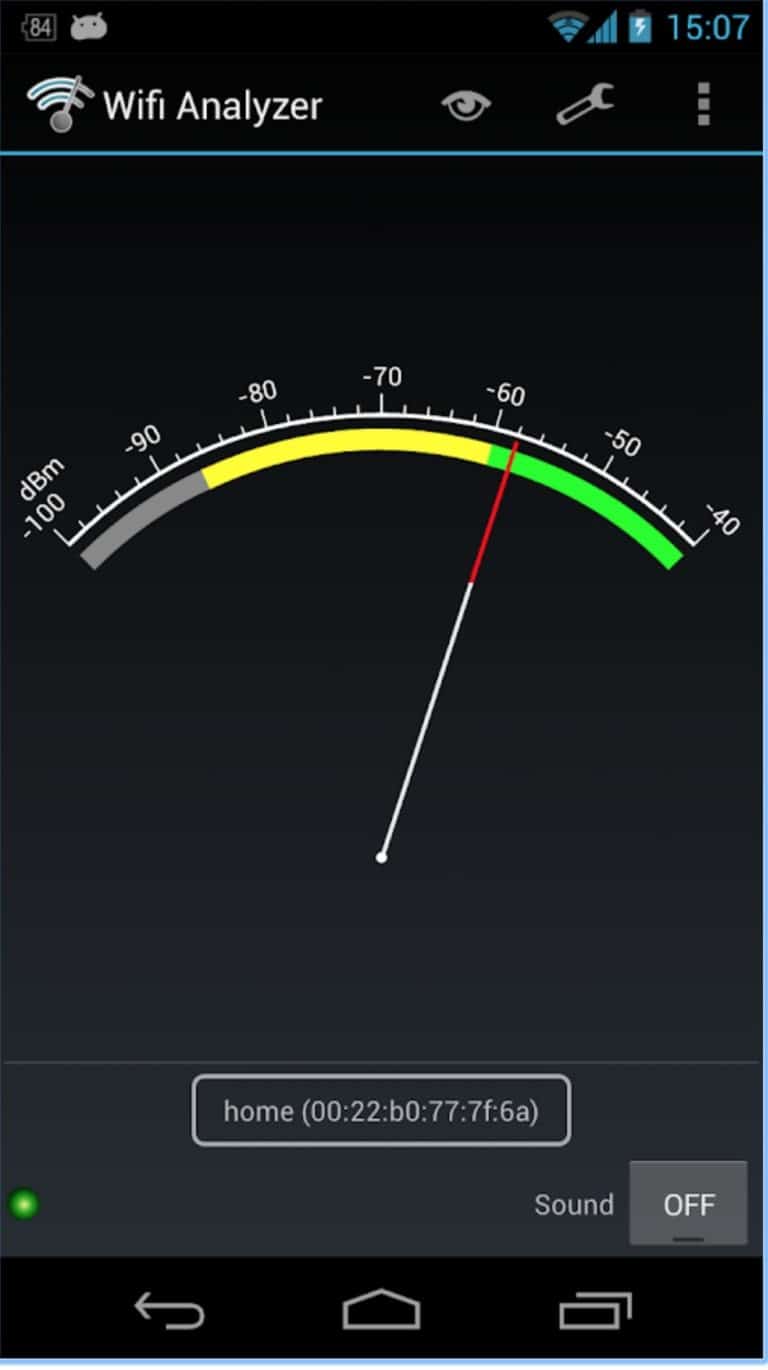Open settings via the wrench icon
Screen dimensions: 768x1370
click(585, 104)
